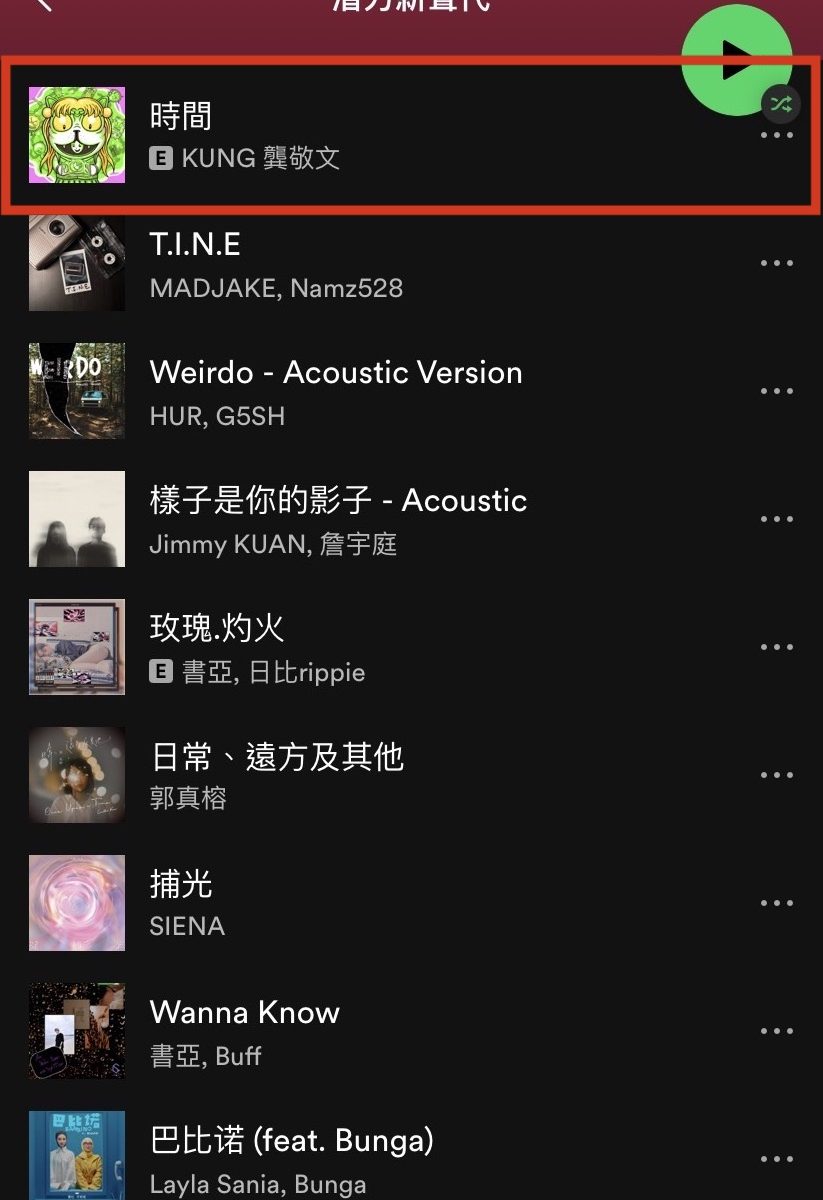Show options for 巴比诺 (feat. Bunga)
Image resolution: width=823 pixels, height=1200 pixels.
point(776,1160)
